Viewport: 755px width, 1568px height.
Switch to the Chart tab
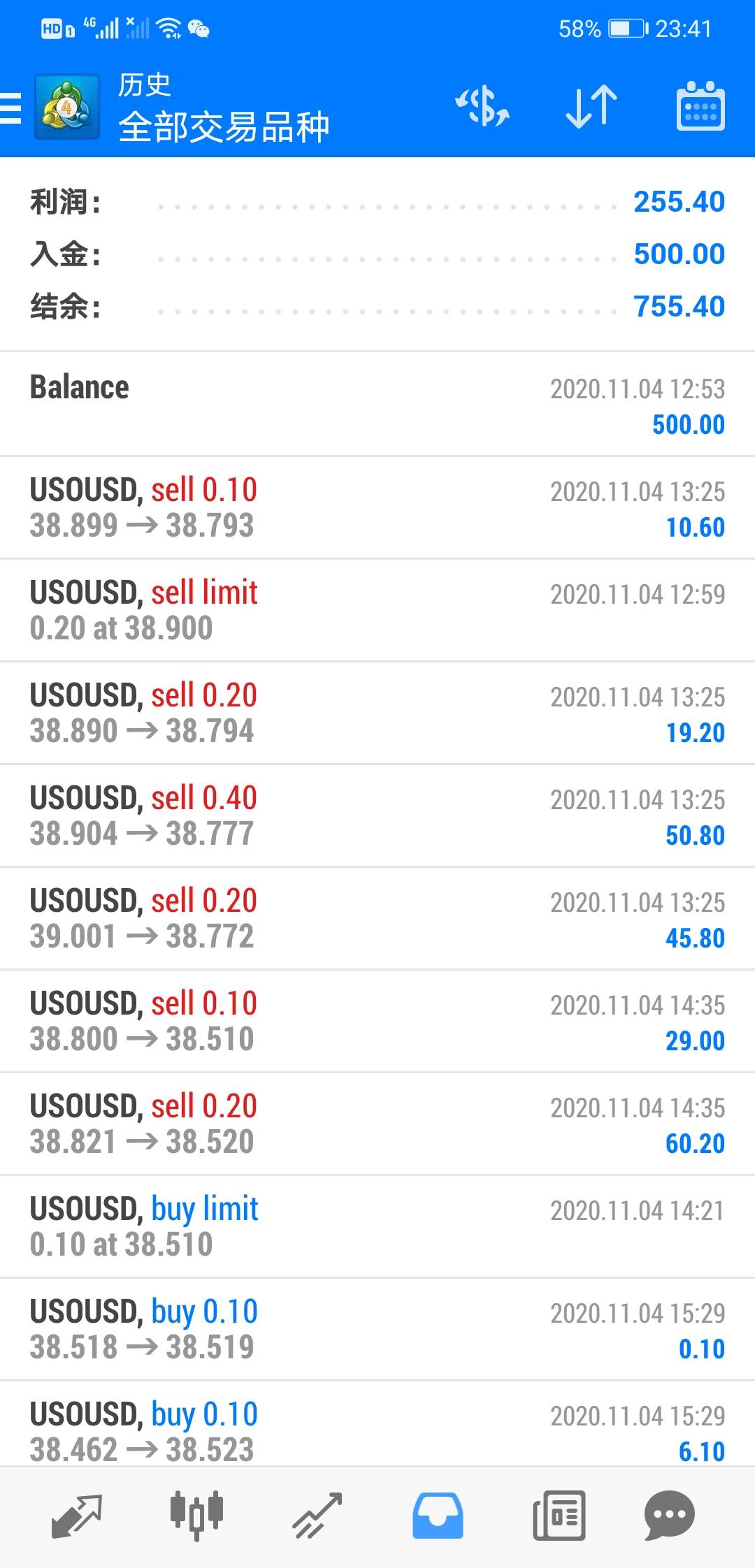tap(196, 1516)
